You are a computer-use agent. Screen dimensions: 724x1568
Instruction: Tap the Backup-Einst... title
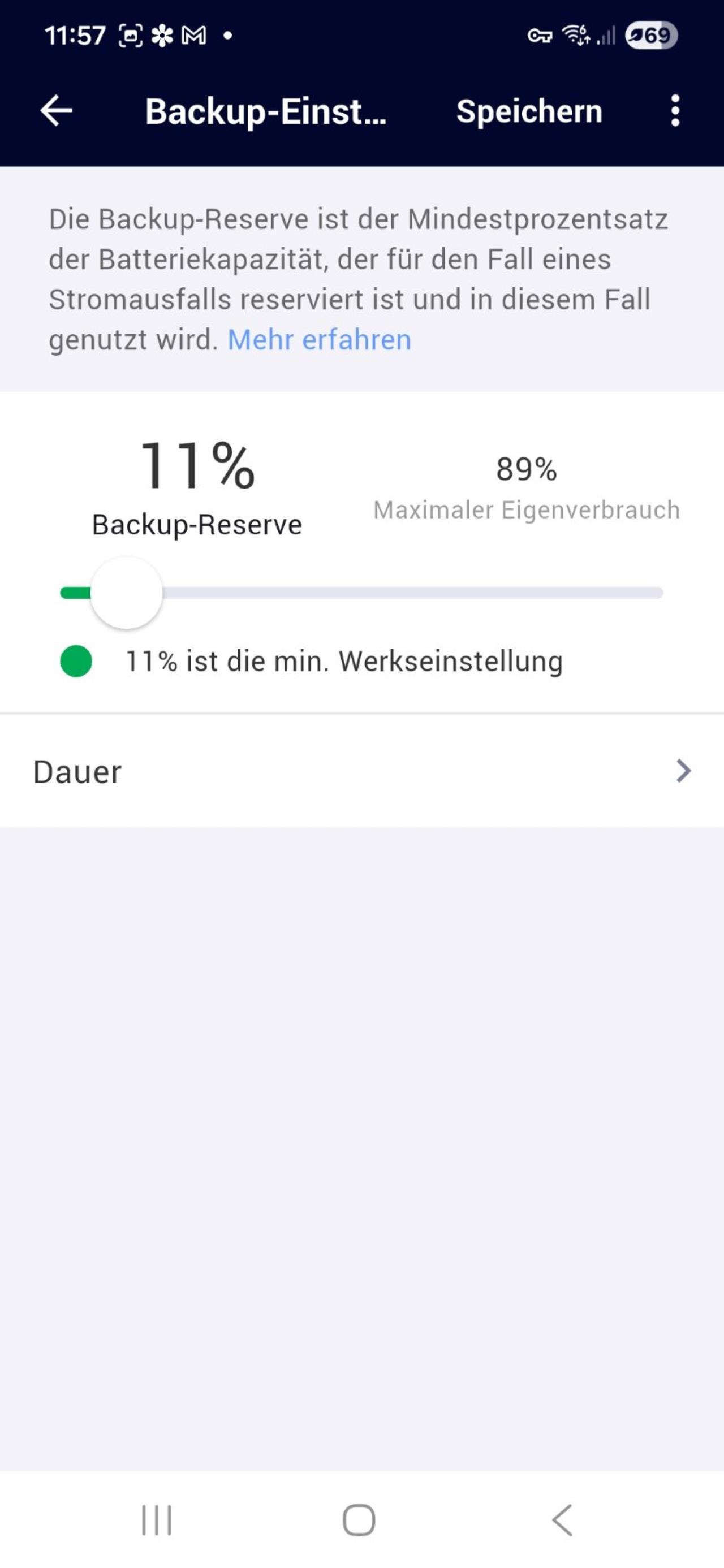266,111
